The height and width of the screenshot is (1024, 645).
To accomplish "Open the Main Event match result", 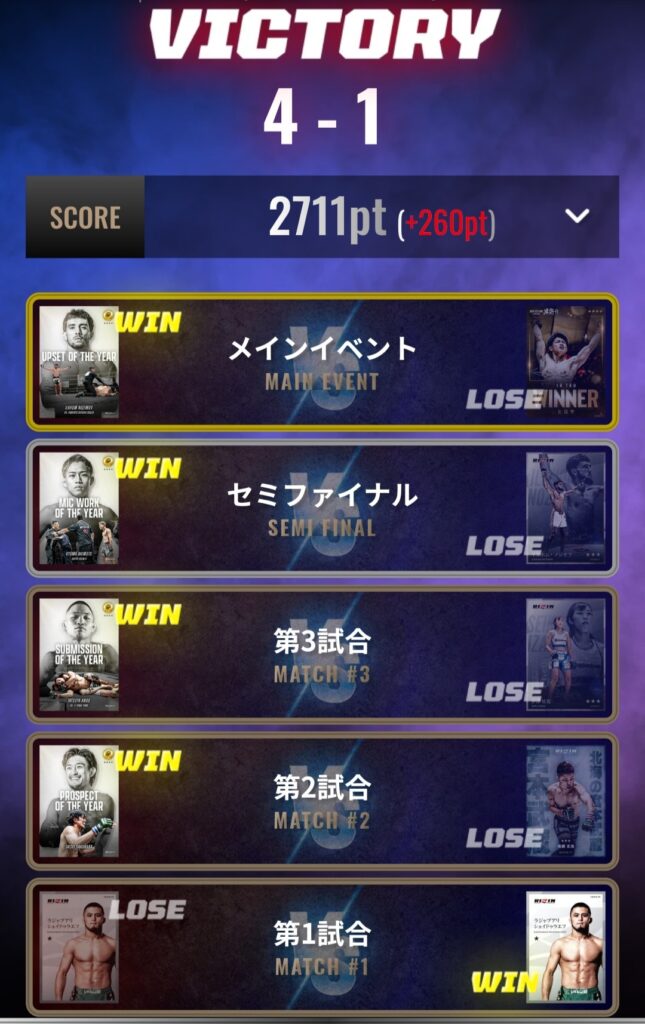I will point(322,362).
